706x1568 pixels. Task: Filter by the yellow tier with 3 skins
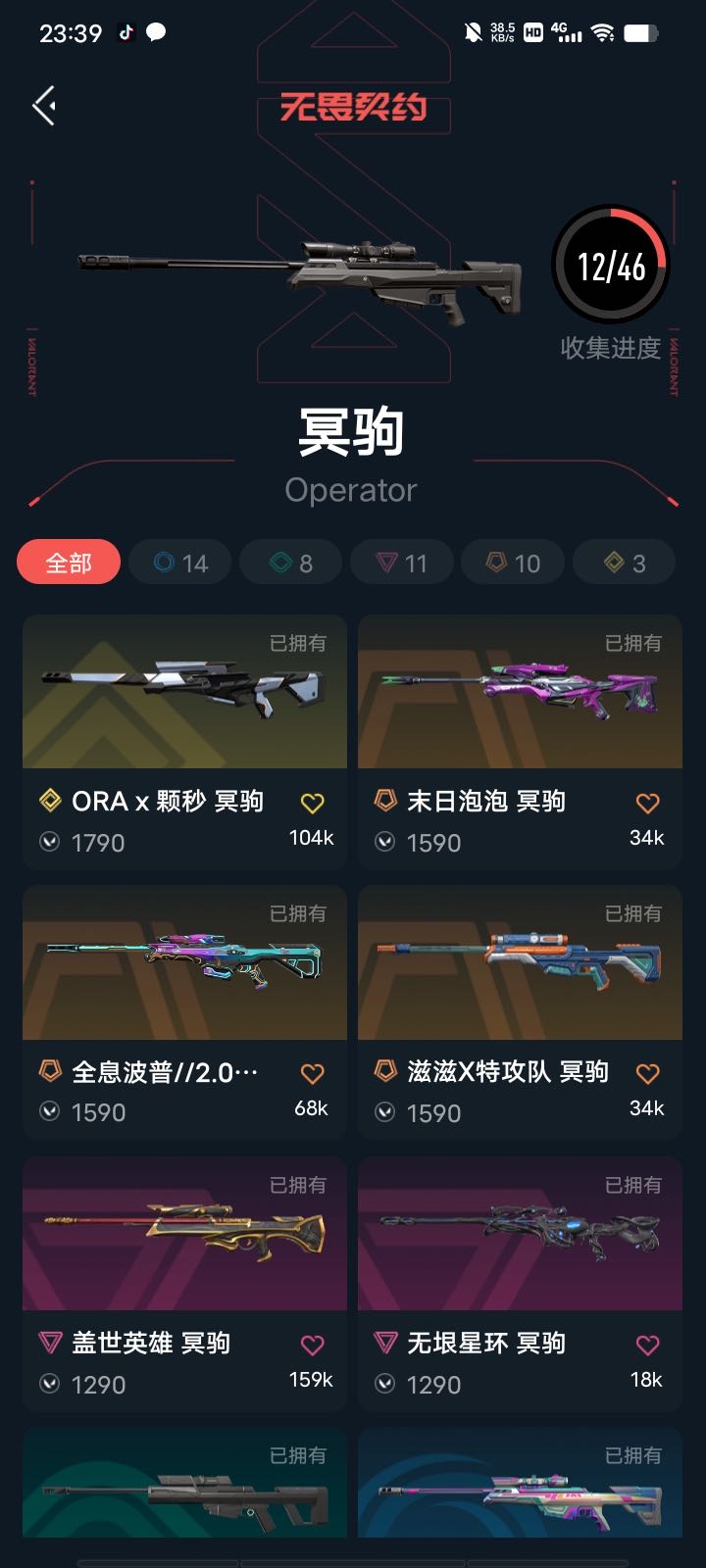[x=625, y=563]
